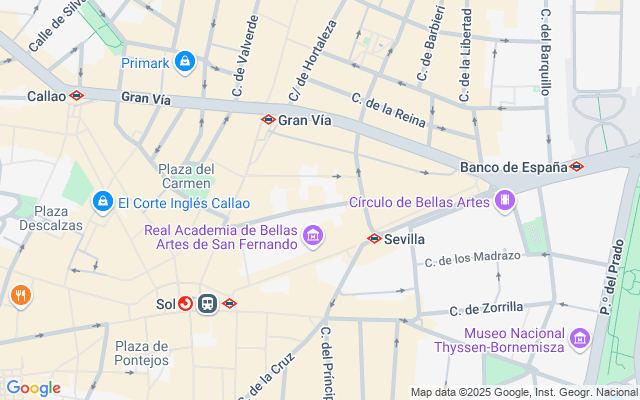This screenshot has height=400, width=640.
Task: Tap the Sol train station marker
Action: tap(208, 303)
